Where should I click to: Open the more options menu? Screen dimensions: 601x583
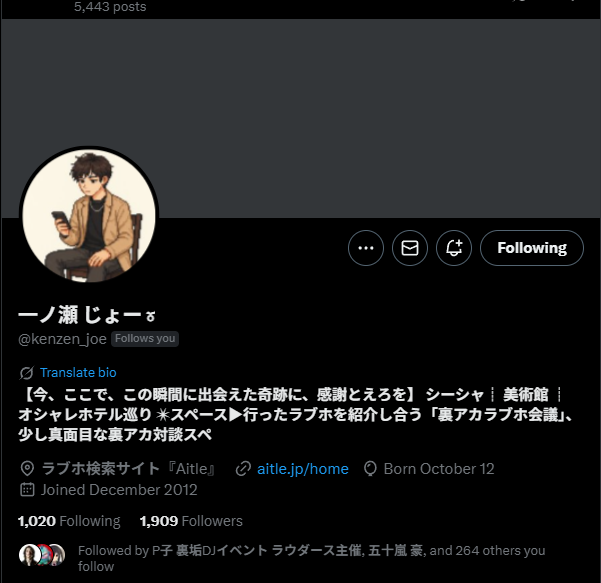click(x=366, y=248)
